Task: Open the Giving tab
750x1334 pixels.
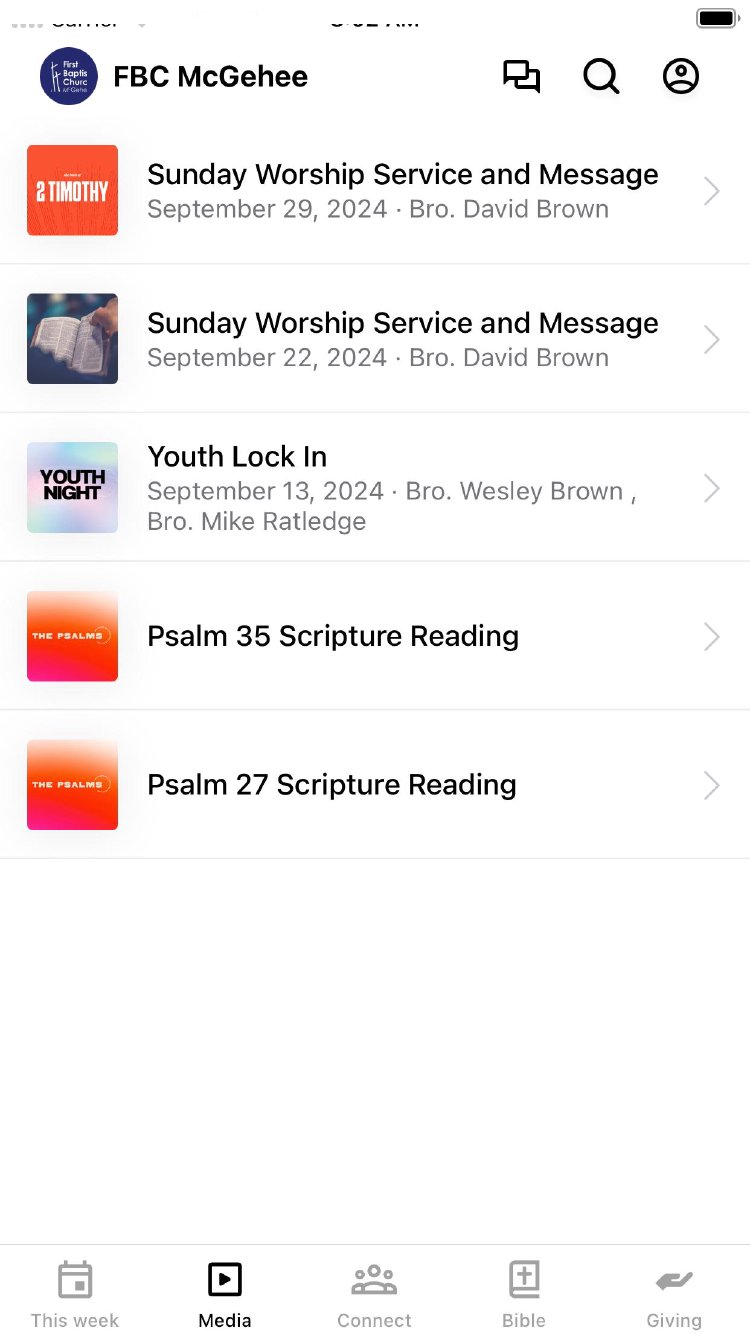Action: pos(674,1294)
